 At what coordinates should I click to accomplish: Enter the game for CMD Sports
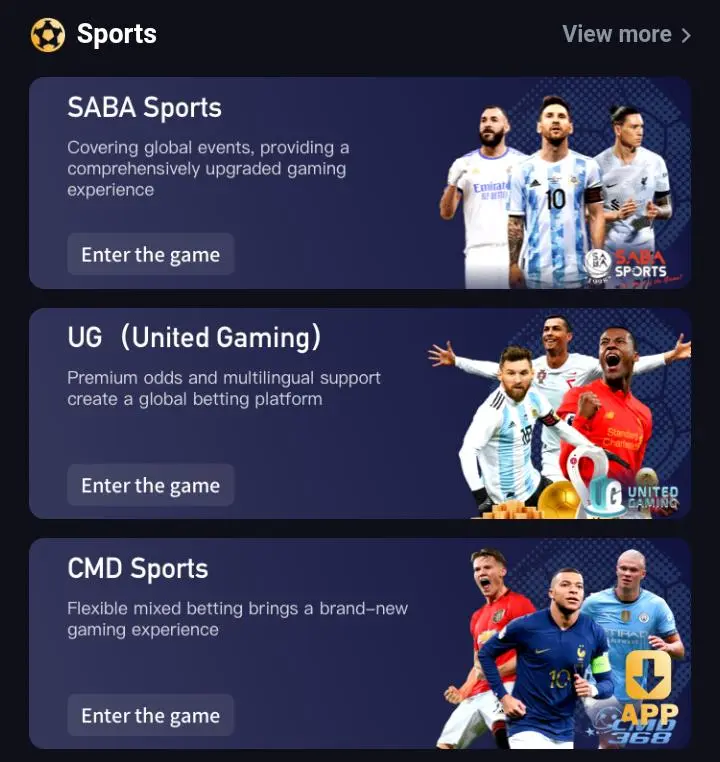tap(151, 715)
